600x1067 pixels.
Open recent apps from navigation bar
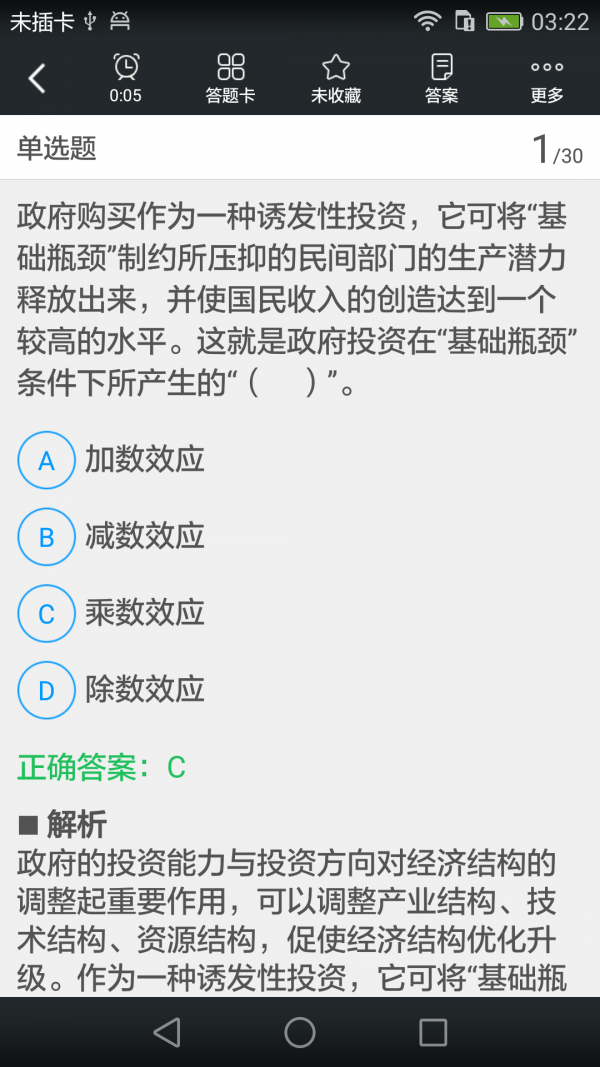pos(433,1032)
